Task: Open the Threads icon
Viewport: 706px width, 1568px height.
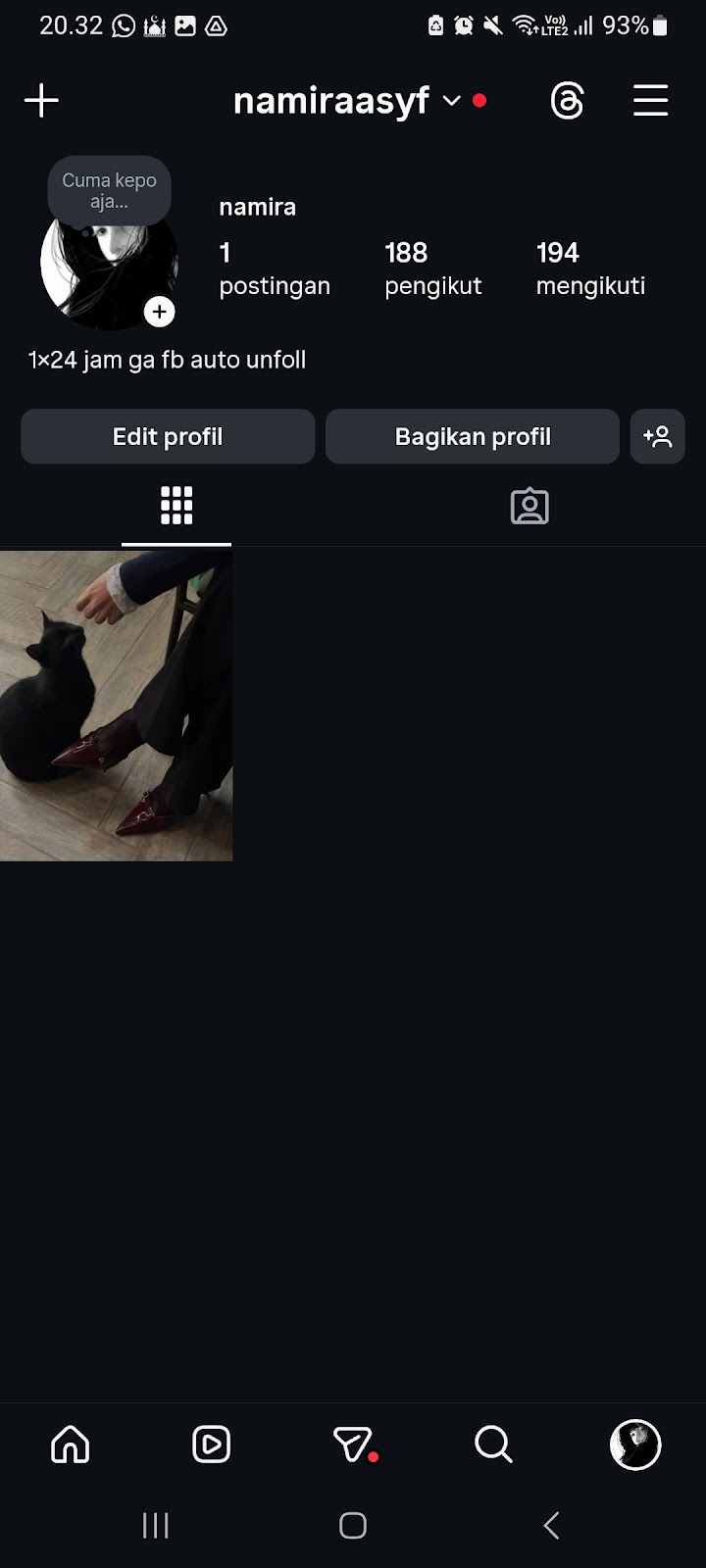Action: tap(567, 101)
